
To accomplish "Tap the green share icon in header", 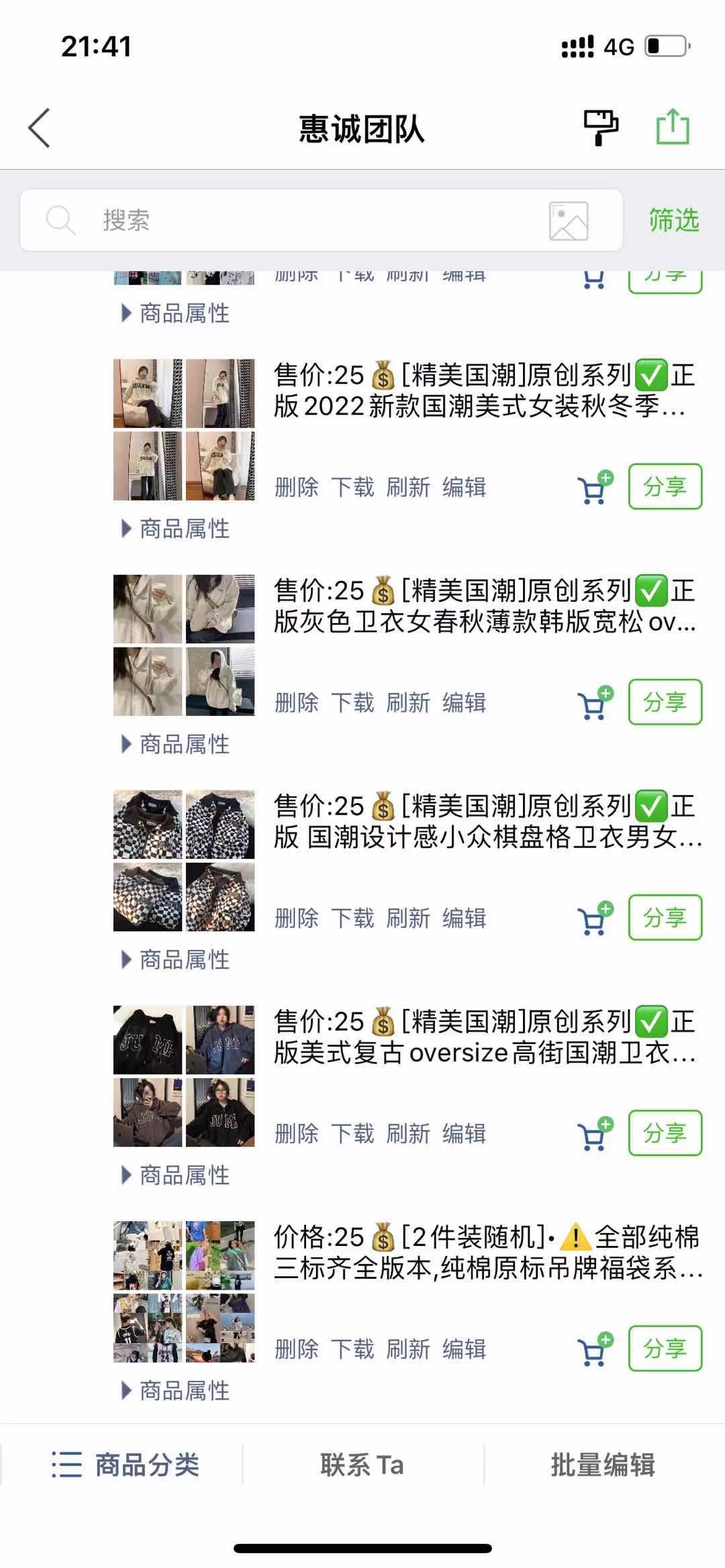I will [x=672, y=127].
